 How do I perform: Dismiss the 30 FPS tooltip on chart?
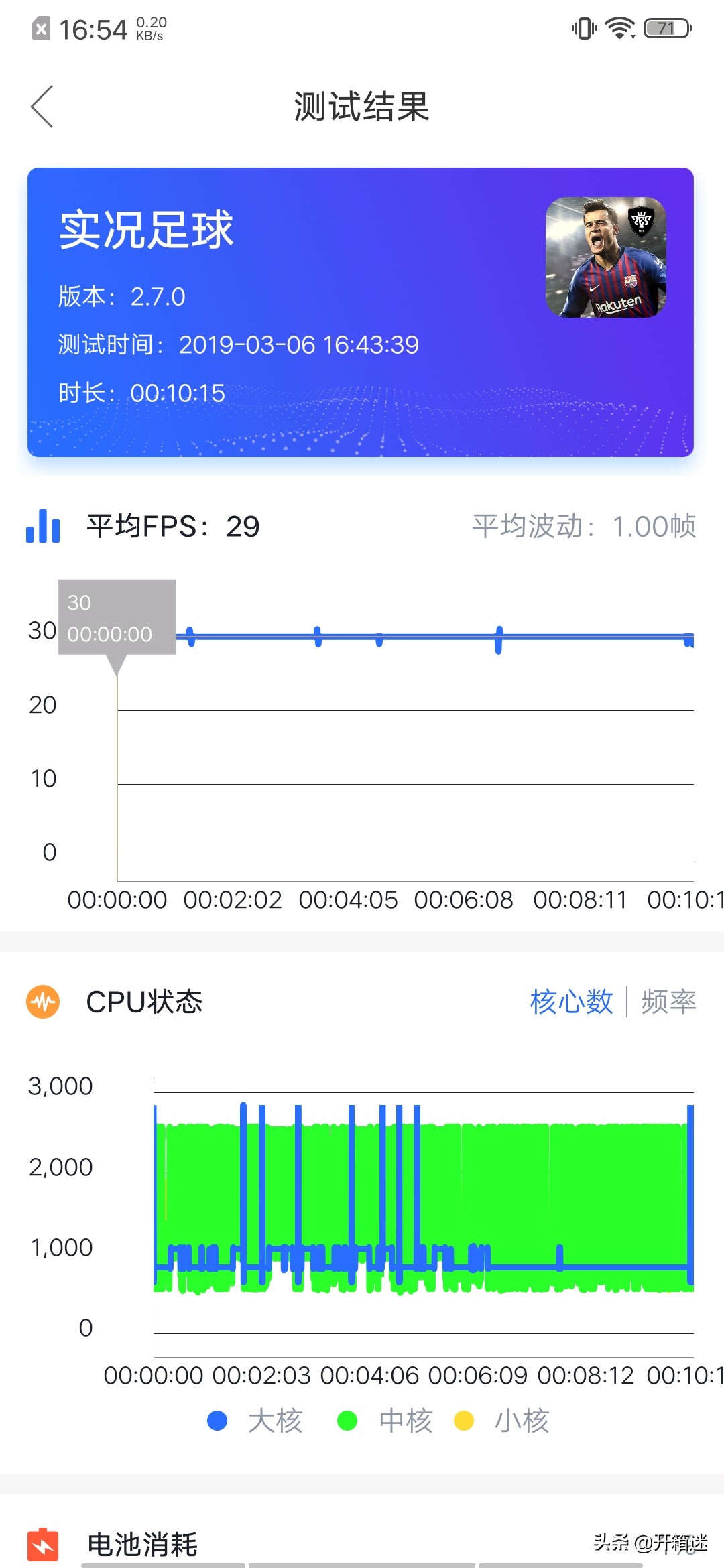[x=117, y=616]
